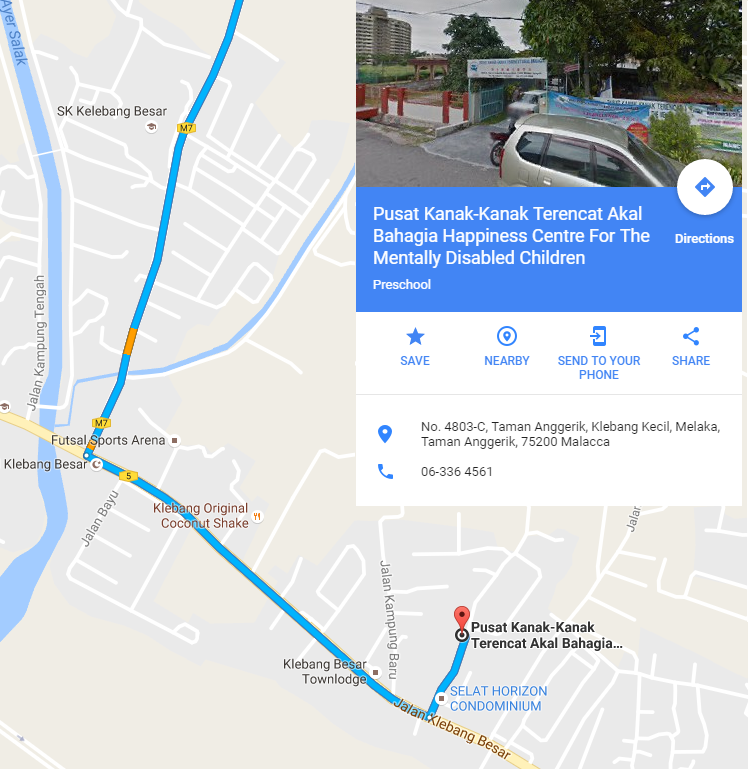Open Selat Horizon Condominium map label

[x=497, y=698]
